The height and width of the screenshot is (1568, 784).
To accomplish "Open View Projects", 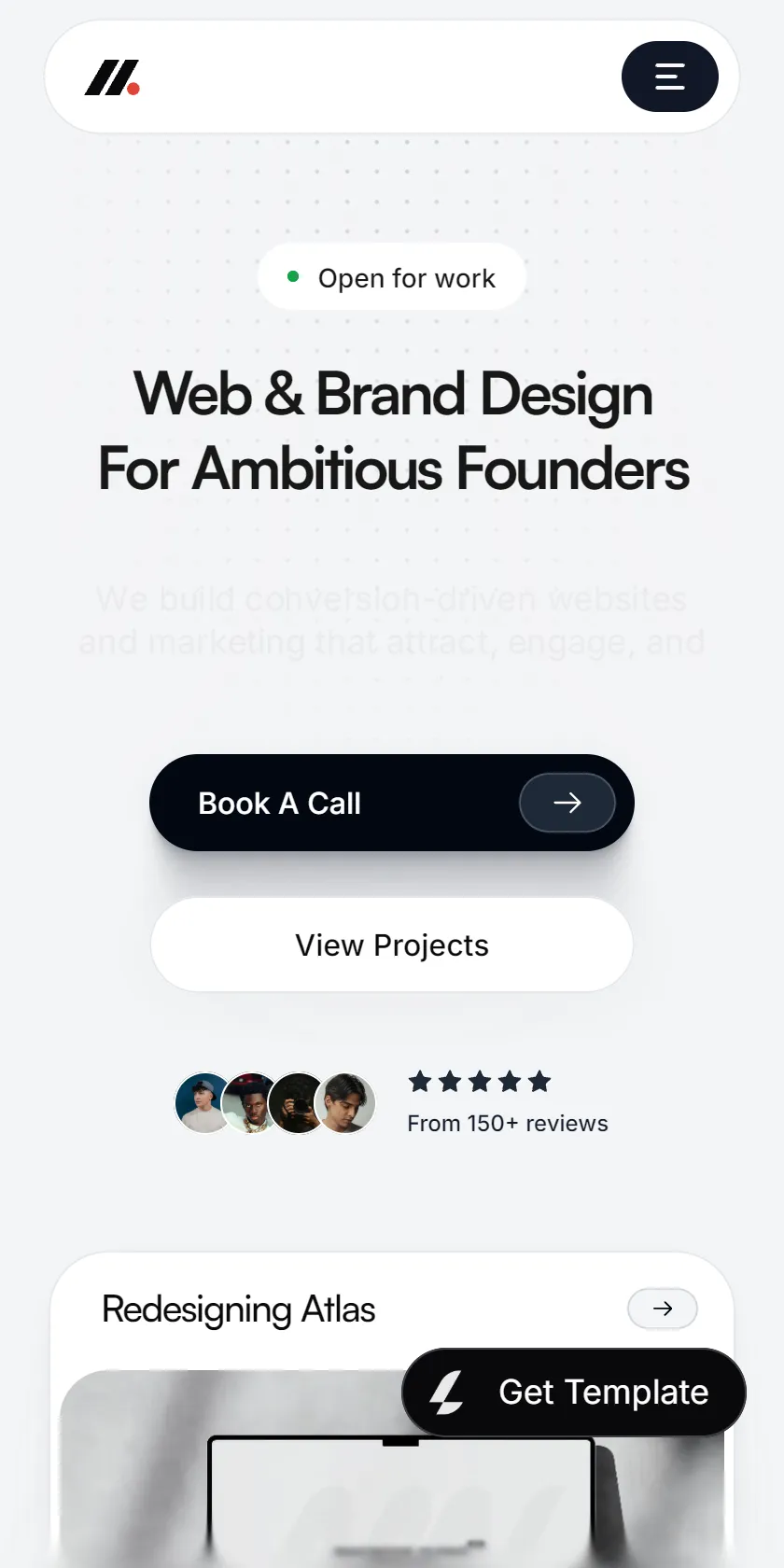I will [392, 945].
